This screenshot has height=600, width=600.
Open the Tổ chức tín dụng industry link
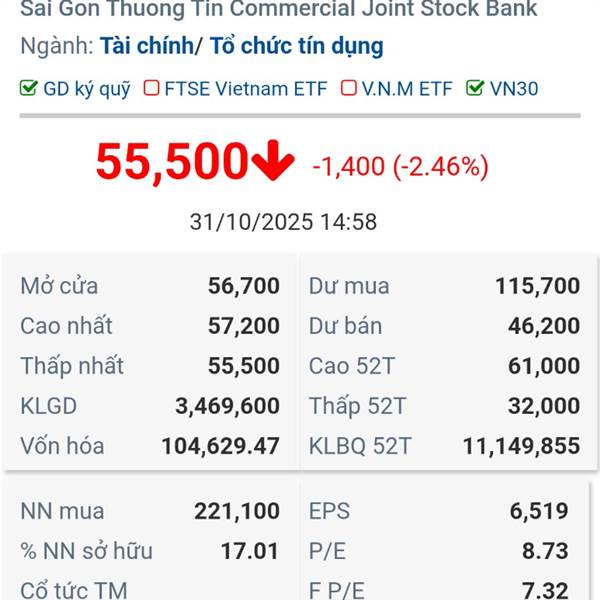click(x=297, y=46)
